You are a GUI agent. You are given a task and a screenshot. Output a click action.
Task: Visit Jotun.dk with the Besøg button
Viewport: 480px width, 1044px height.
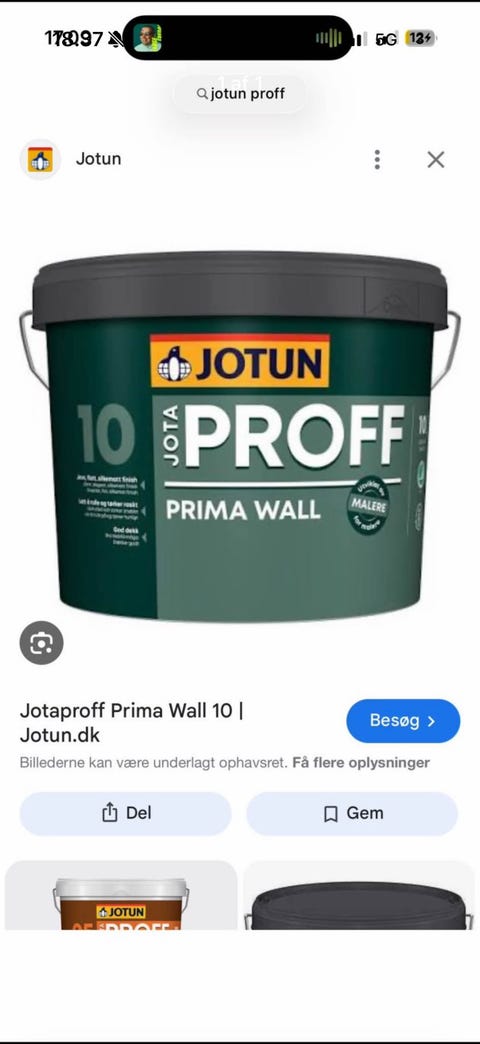(x=403, y=720)
